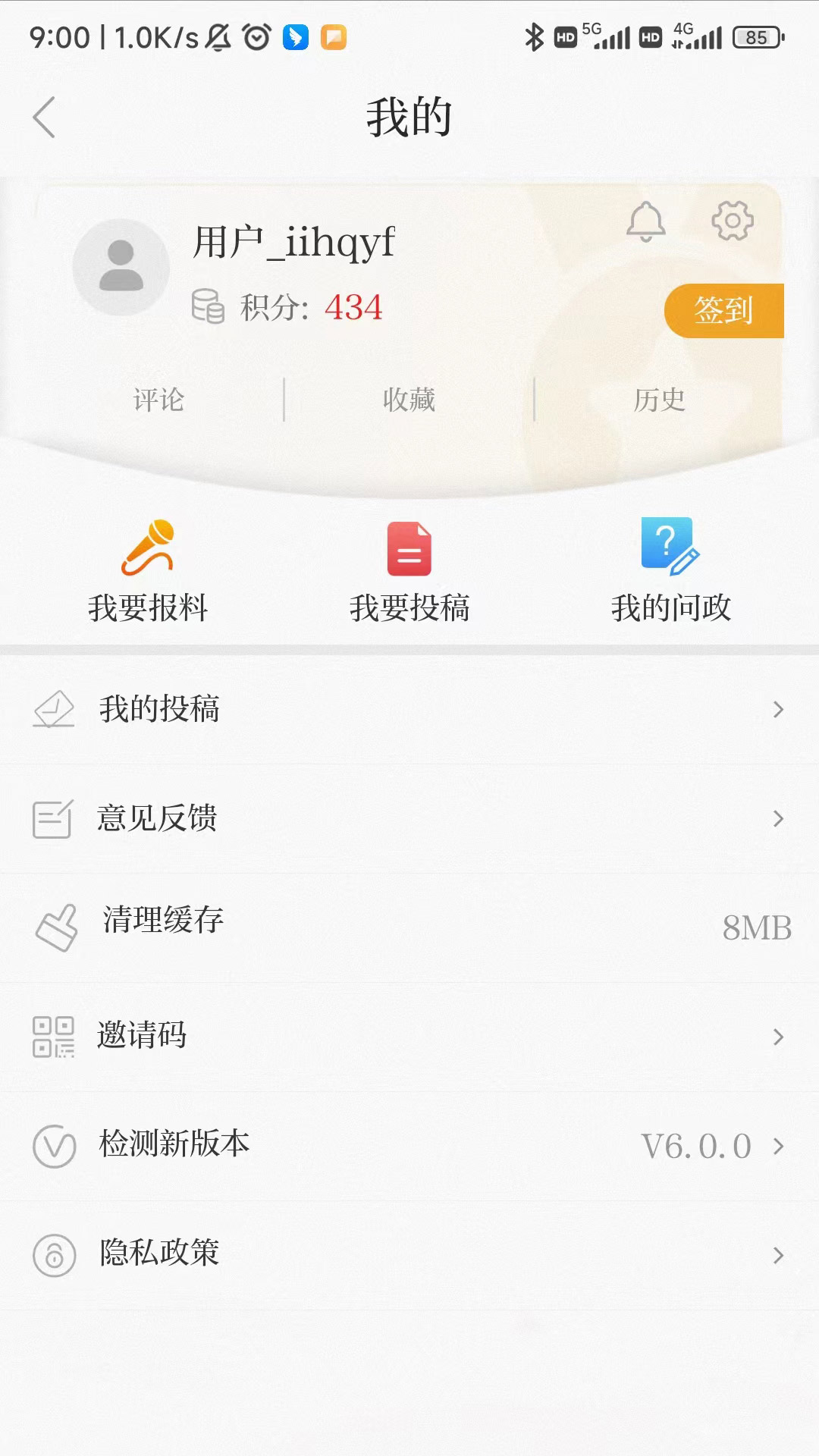Image resolution: width=819 pixels, height=1456 pixels.
Task: Open the 我的投稿 row
Action: 409,710
